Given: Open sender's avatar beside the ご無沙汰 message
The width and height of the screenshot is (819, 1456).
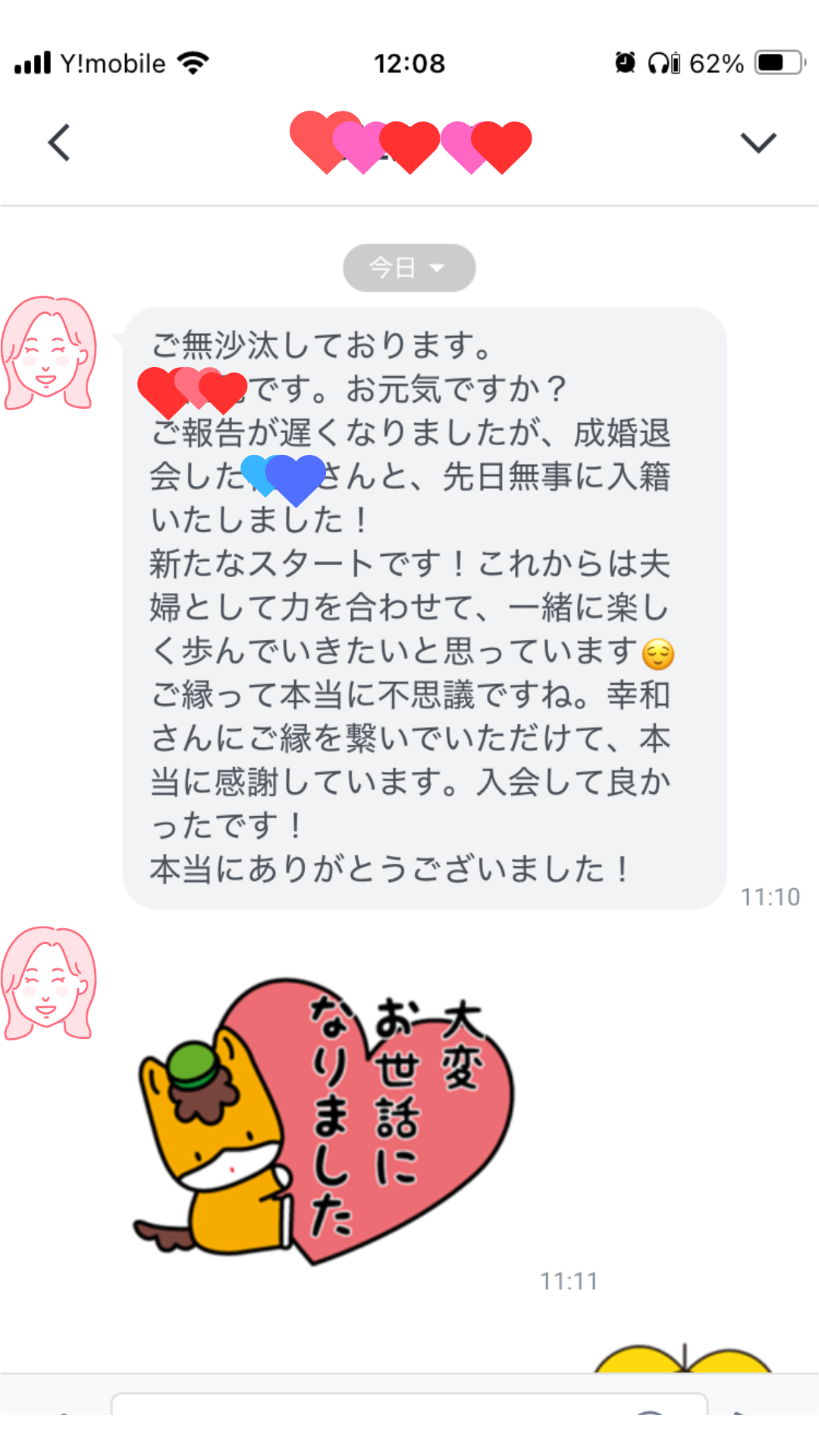Looking at the screenshot, I should 49,353.
